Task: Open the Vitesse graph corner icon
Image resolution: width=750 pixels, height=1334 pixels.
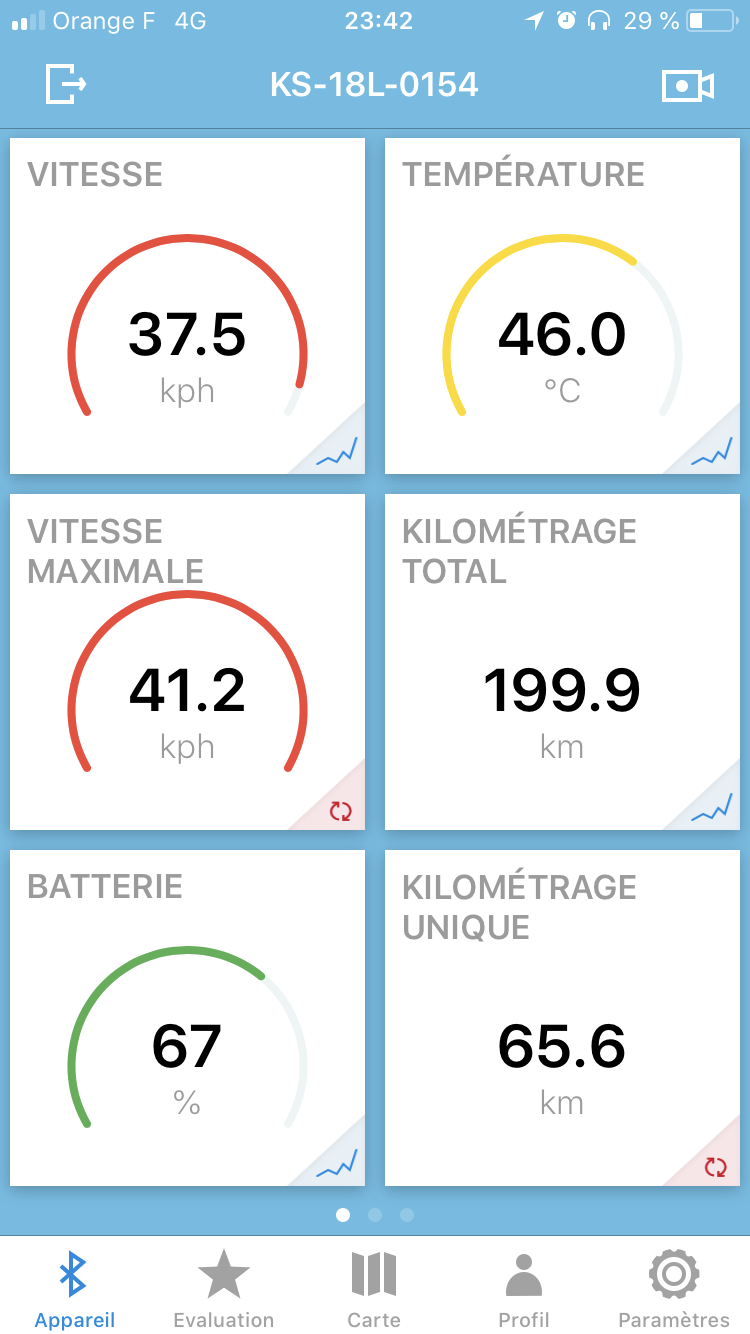Action: click(x=337, y=452)
